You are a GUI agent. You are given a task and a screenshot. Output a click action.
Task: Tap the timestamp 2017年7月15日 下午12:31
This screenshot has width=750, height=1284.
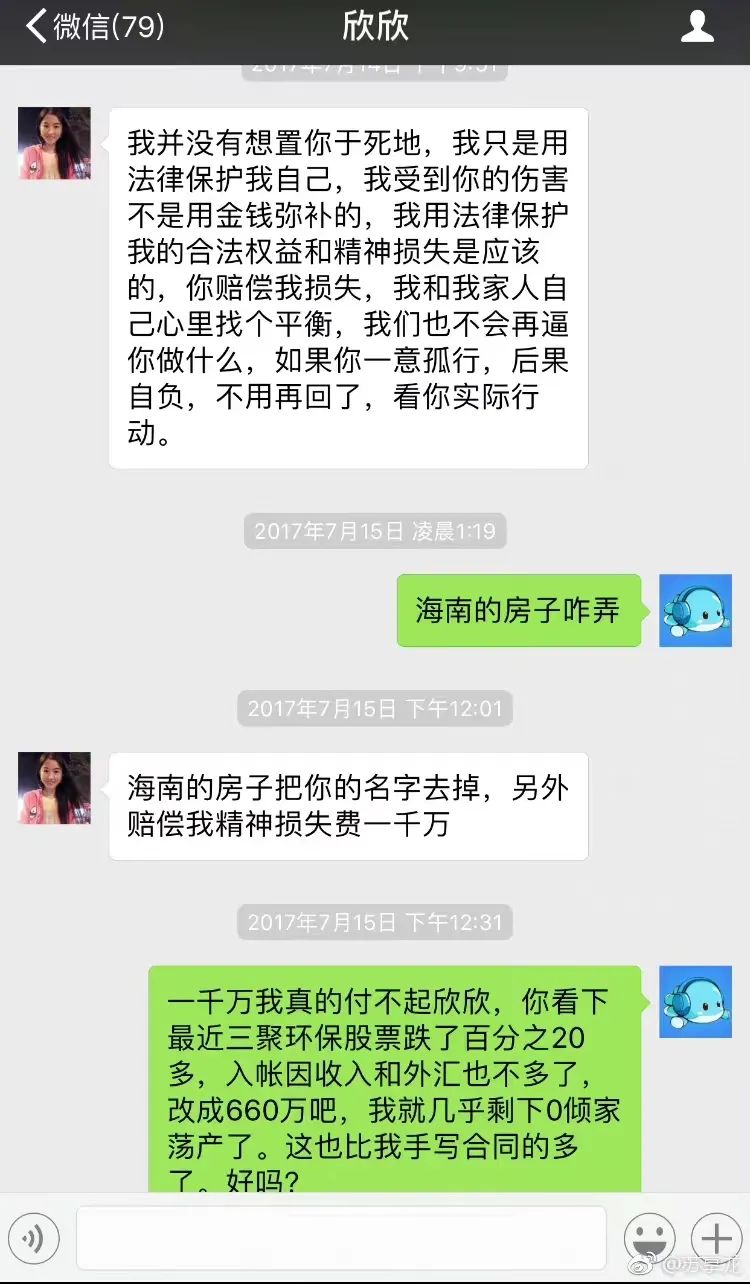[375, 923]
